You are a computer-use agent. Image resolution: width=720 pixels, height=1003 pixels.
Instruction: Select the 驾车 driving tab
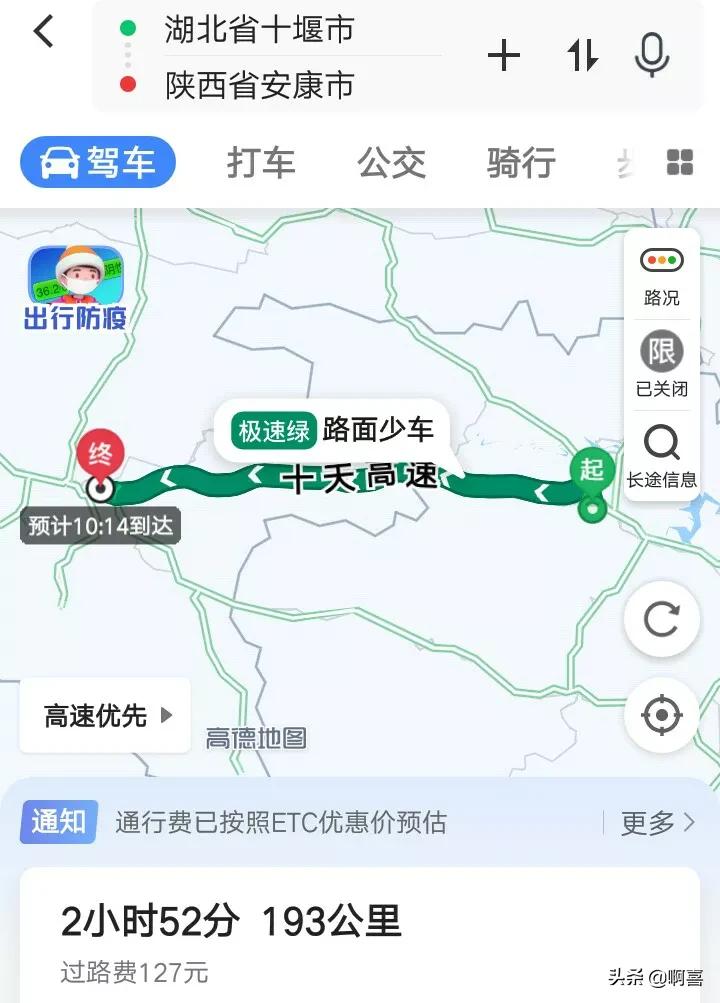pyautogui.click(x=98, y=163)
